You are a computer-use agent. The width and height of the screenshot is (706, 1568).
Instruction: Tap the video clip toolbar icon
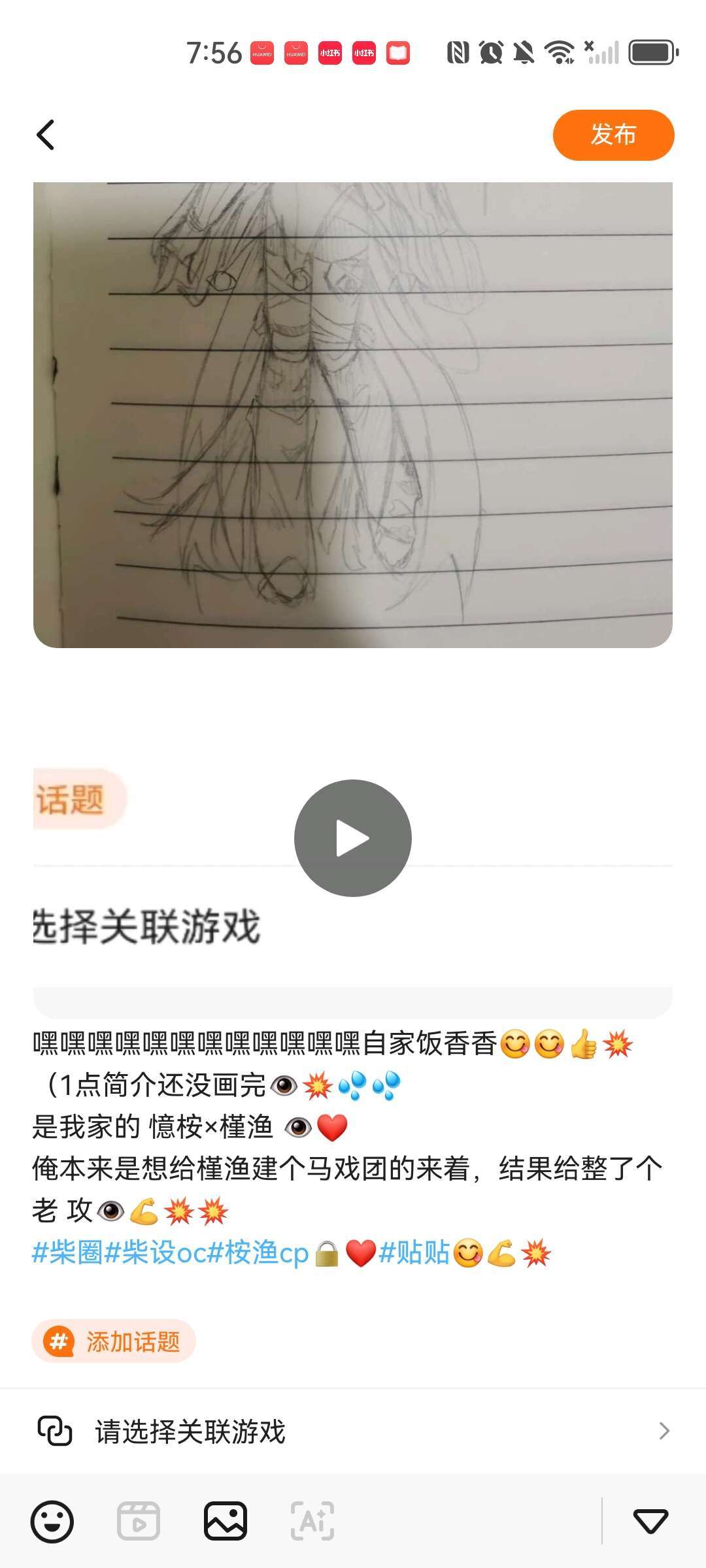139,1521
